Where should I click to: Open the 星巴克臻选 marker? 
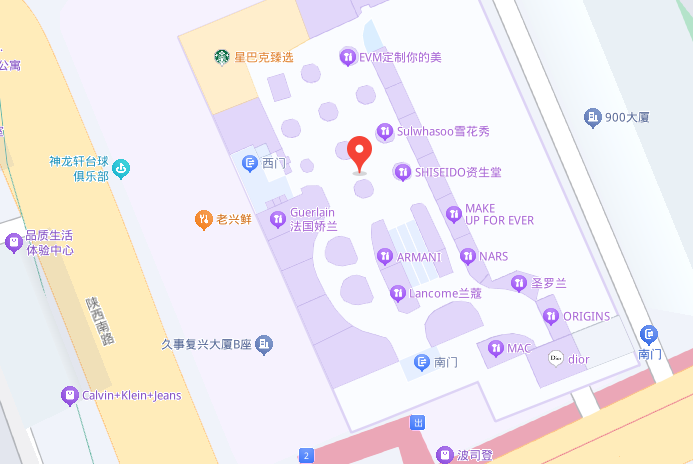pos(222,57)
